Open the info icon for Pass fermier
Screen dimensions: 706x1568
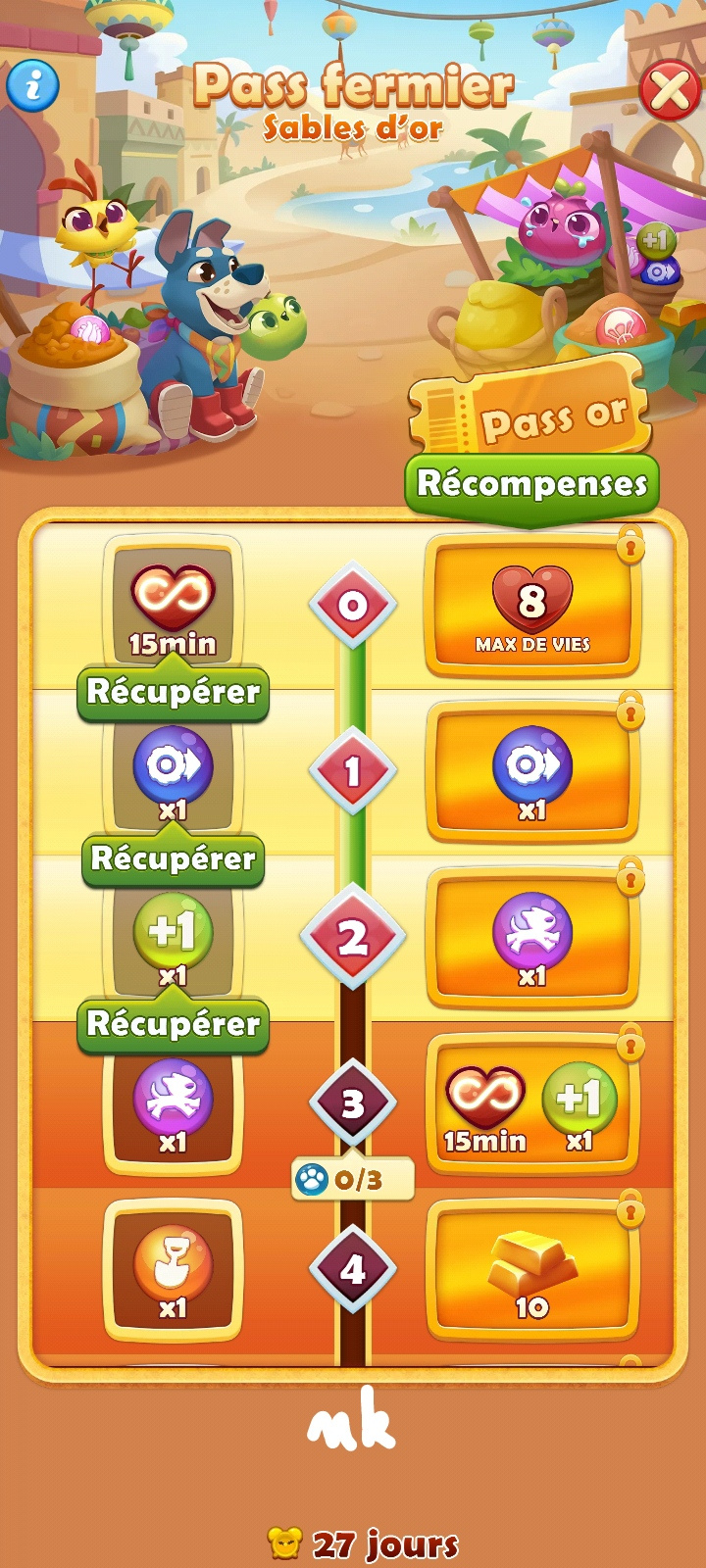point(32,85)
